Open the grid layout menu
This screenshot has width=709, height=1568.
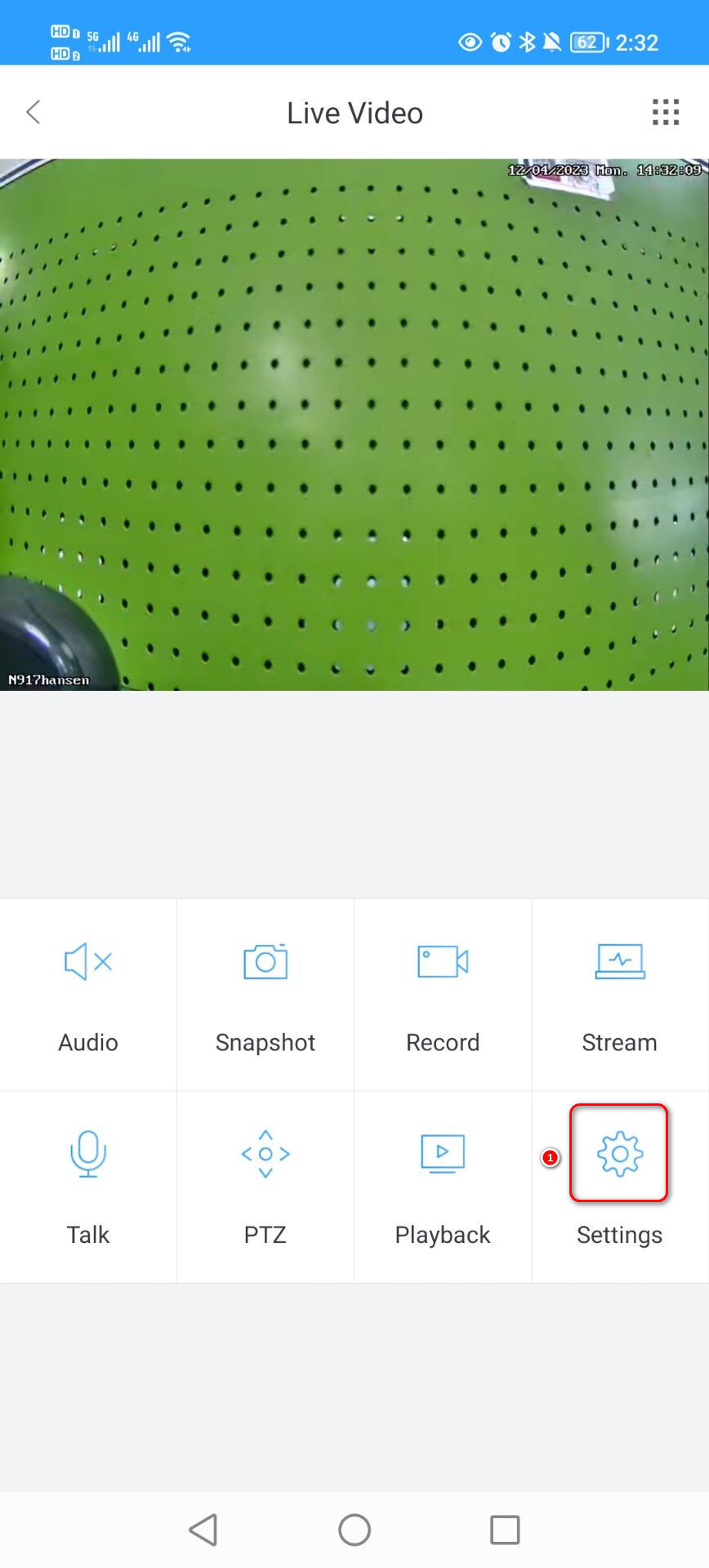pos(666,113)
